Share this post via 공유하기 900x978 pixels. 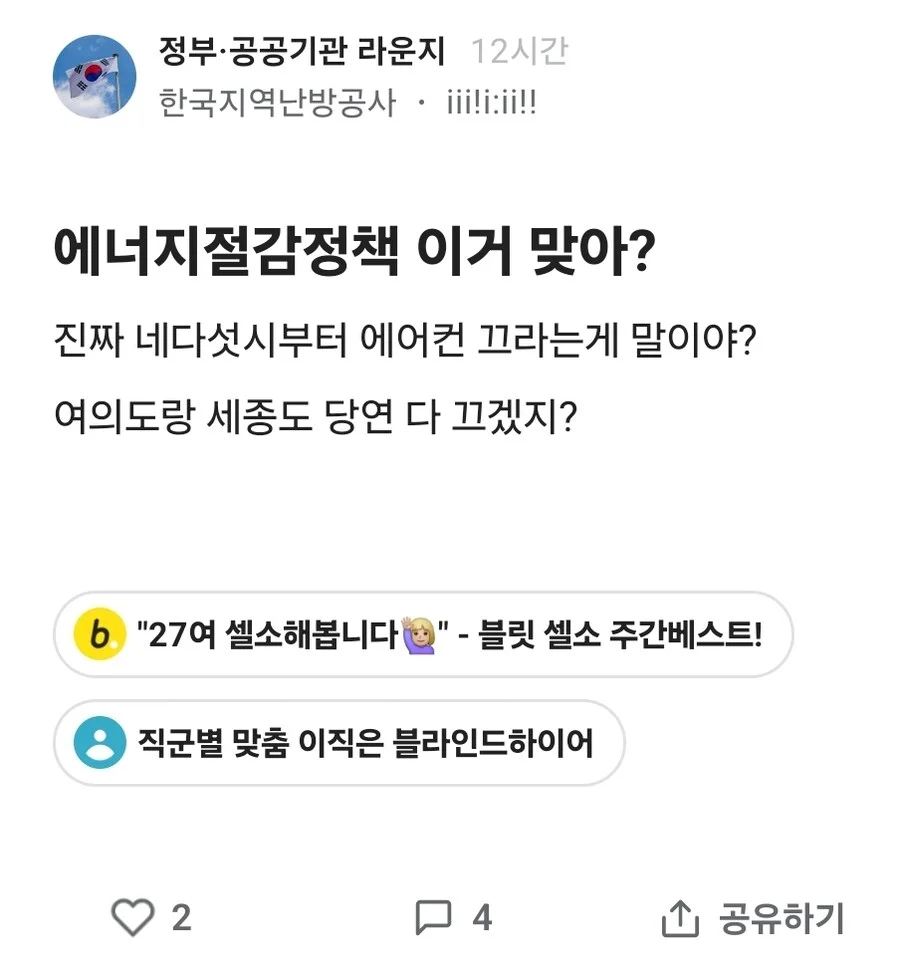[753, 918]
